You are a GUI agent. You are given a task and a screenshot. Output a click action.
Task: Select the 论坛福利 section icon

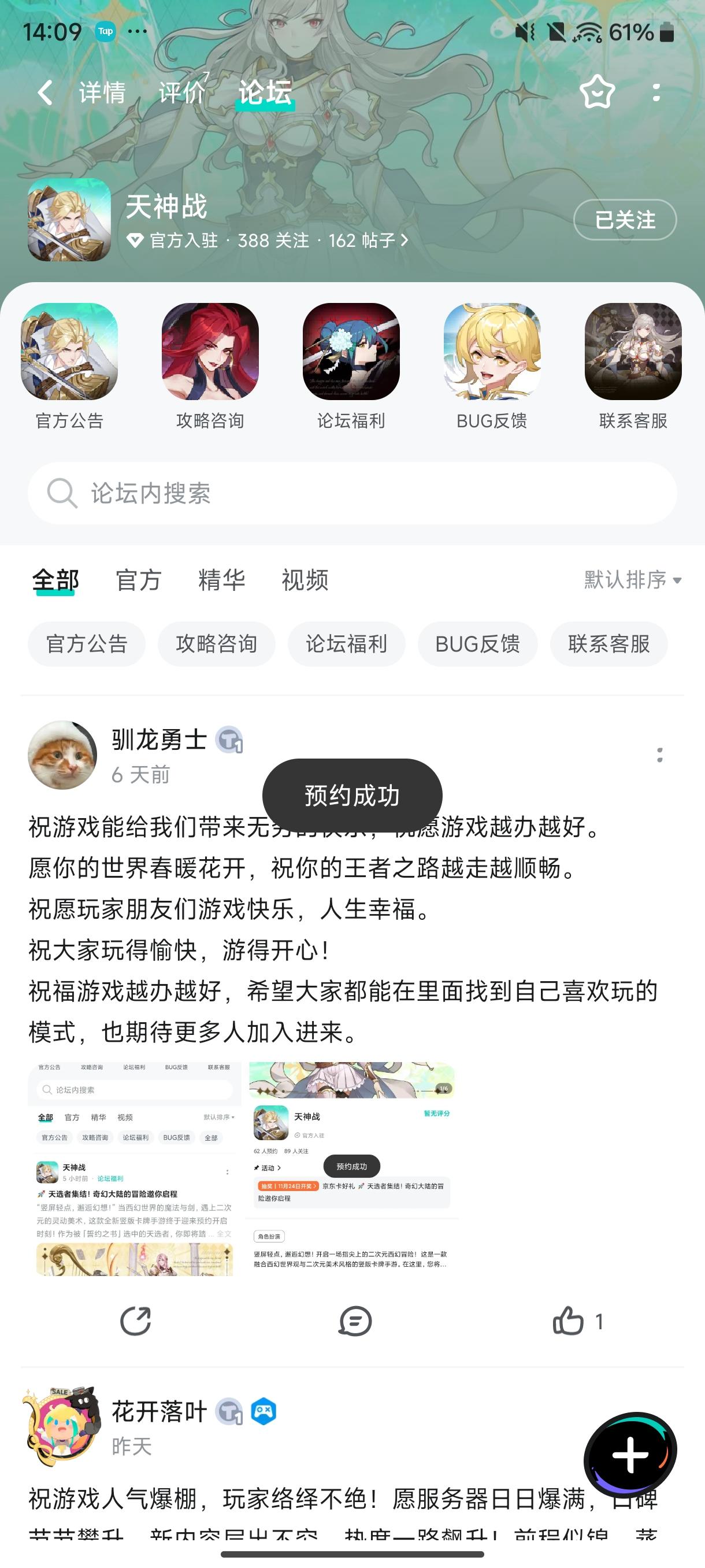coord(350,352)
